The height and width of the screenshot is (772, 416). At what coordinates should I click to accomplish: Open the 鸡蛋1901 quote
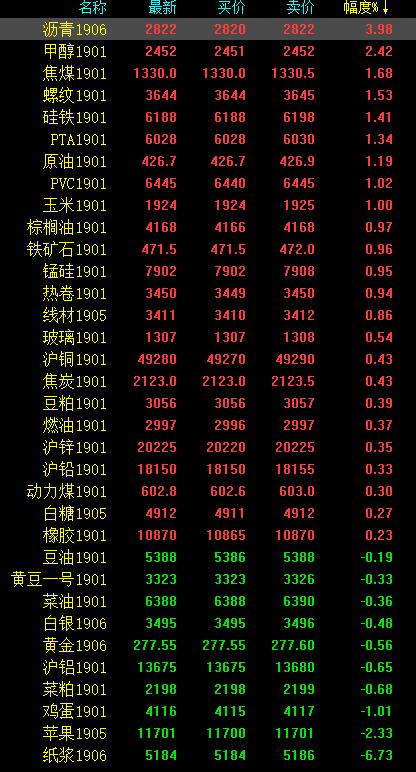[x=208, y=711]
